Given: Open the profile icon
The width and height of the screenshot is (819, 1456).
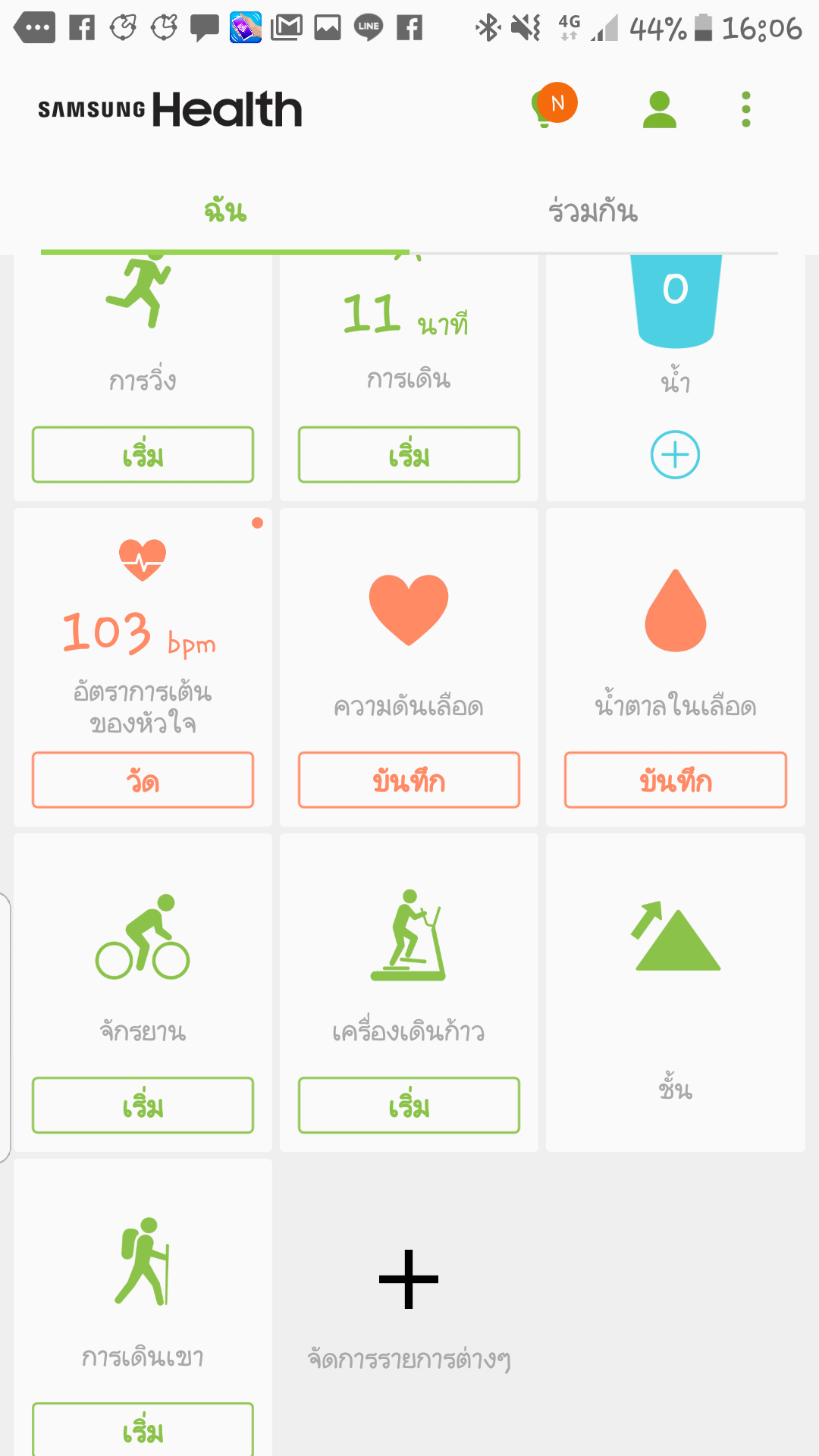Looking at the screenshot, I should tap(660, 110).
